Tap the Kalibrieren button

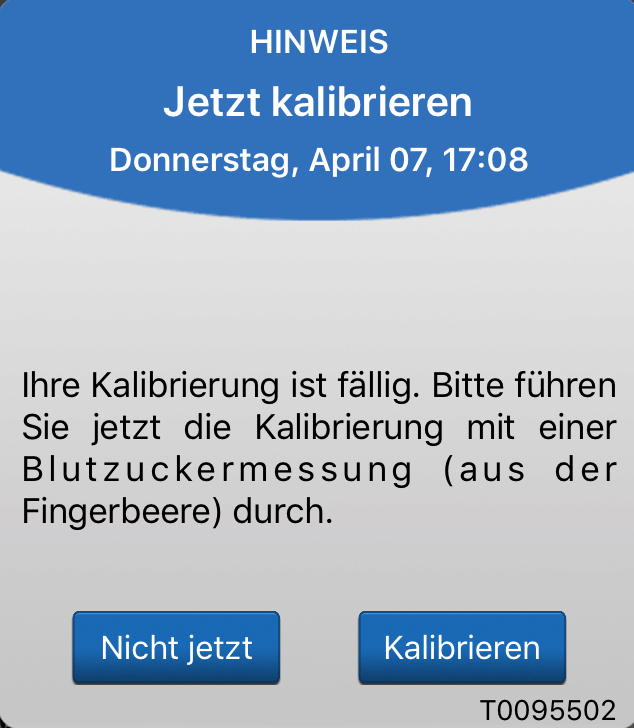coord(462,647)
